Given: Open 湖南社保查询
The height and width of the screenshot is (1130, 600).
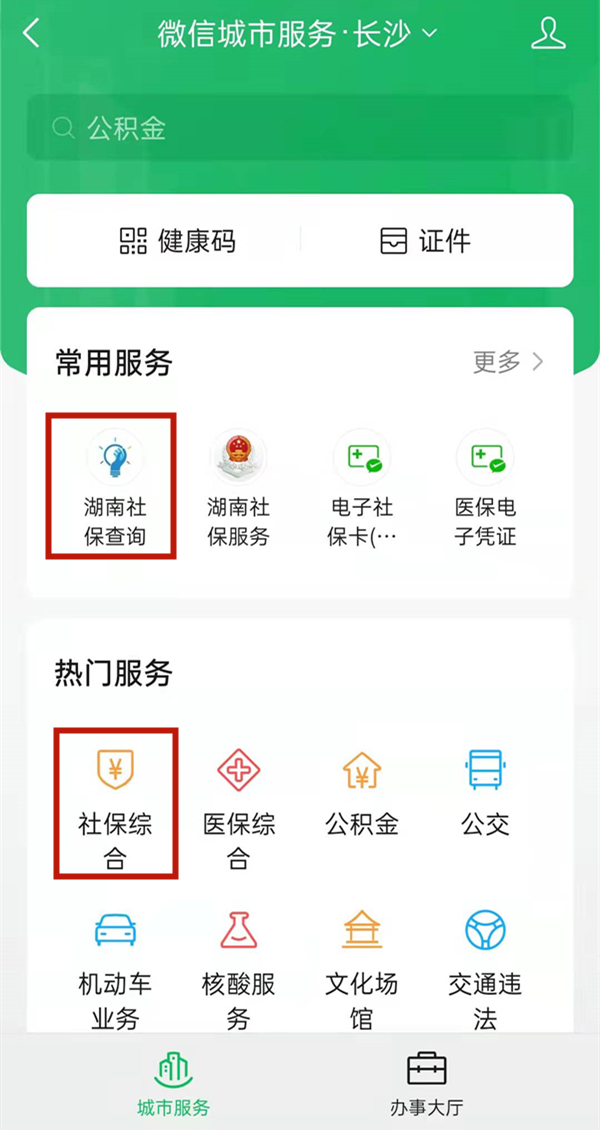Looking at the screenshot, I should pos(114,488).
